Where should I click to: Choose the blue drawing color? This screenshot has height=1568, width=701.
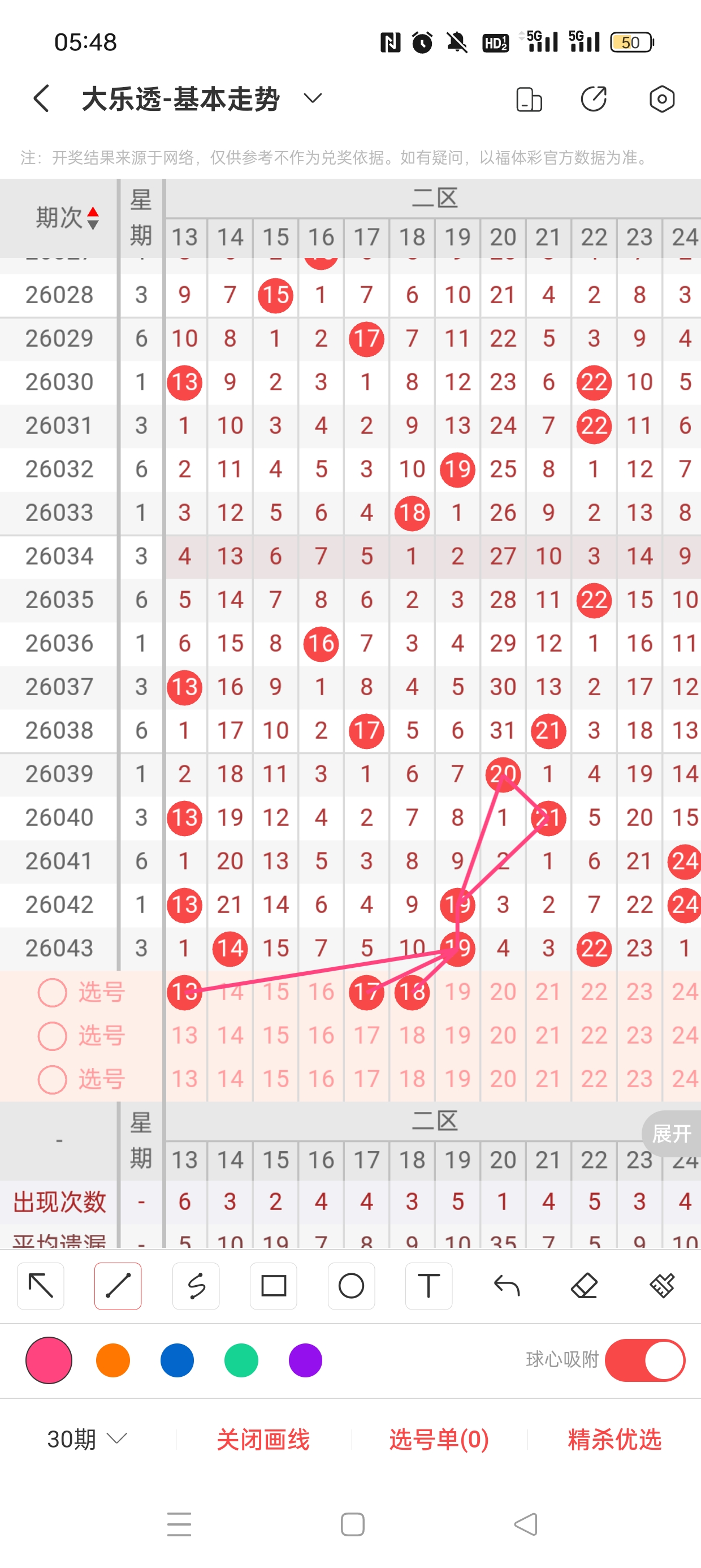(177, 1360)
